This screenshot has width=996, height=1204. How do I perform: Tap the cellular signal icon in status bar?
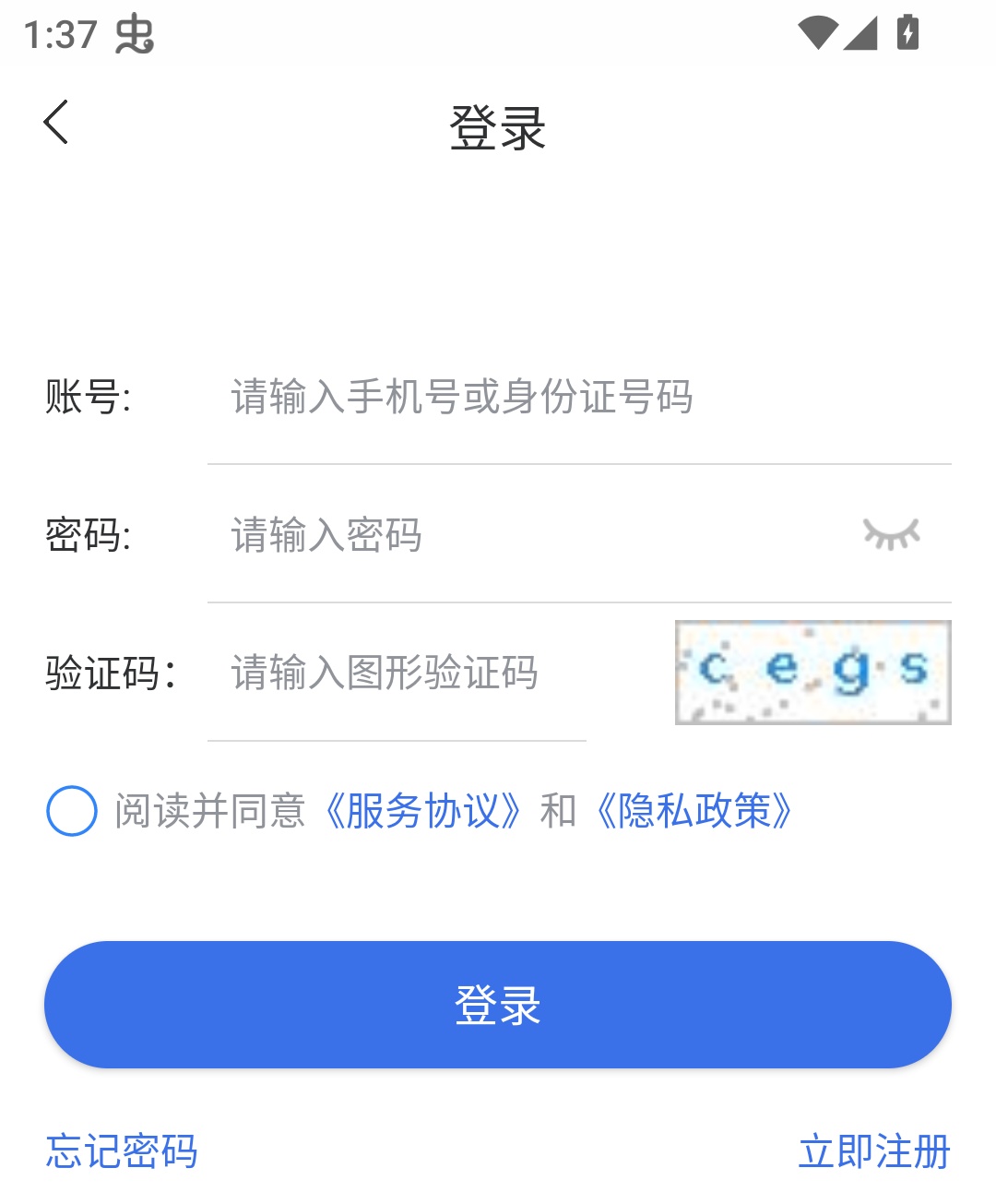click(x=862, y=33)
